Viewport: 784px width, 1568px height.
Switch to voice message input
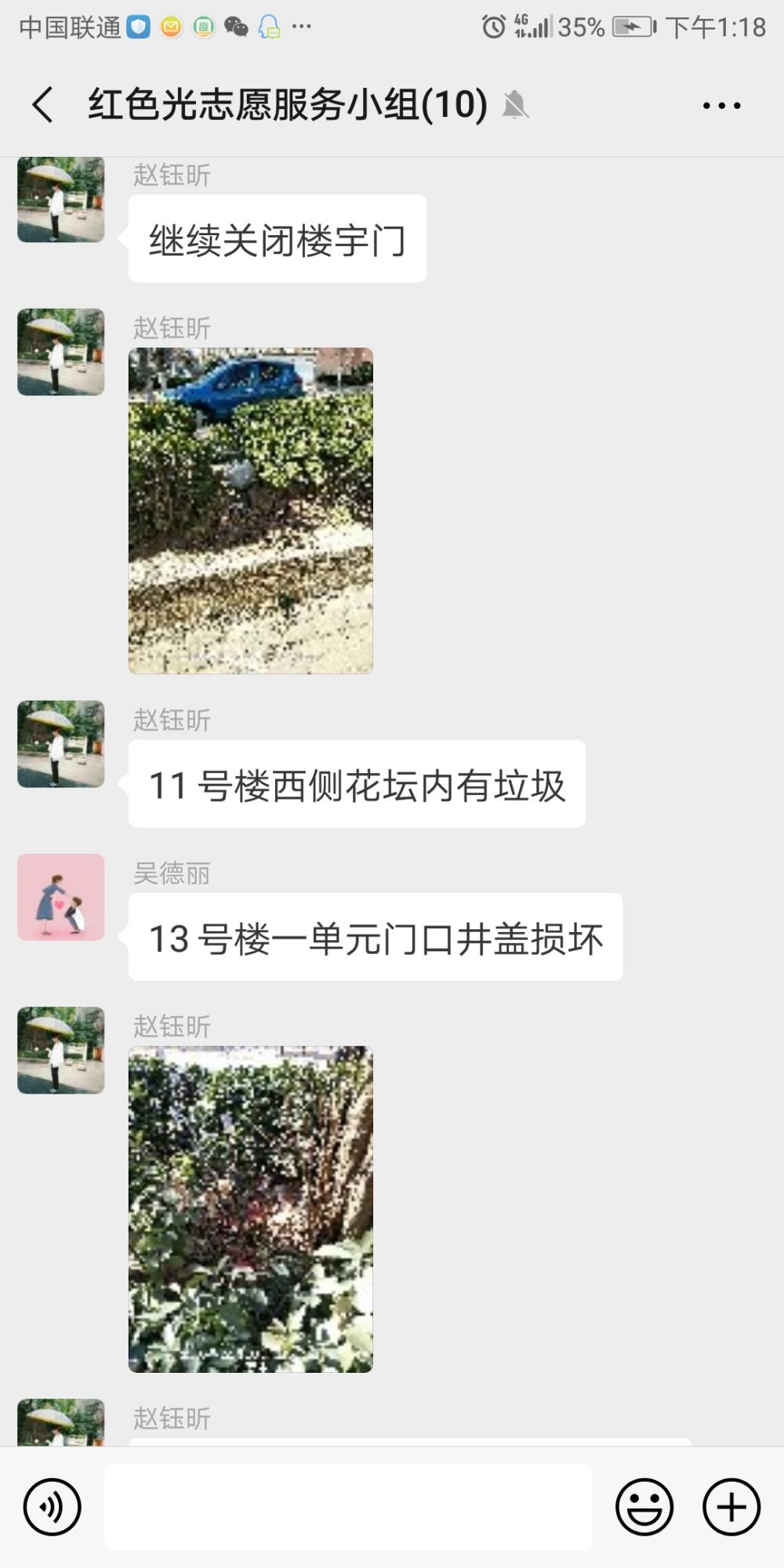point(53,1507)
